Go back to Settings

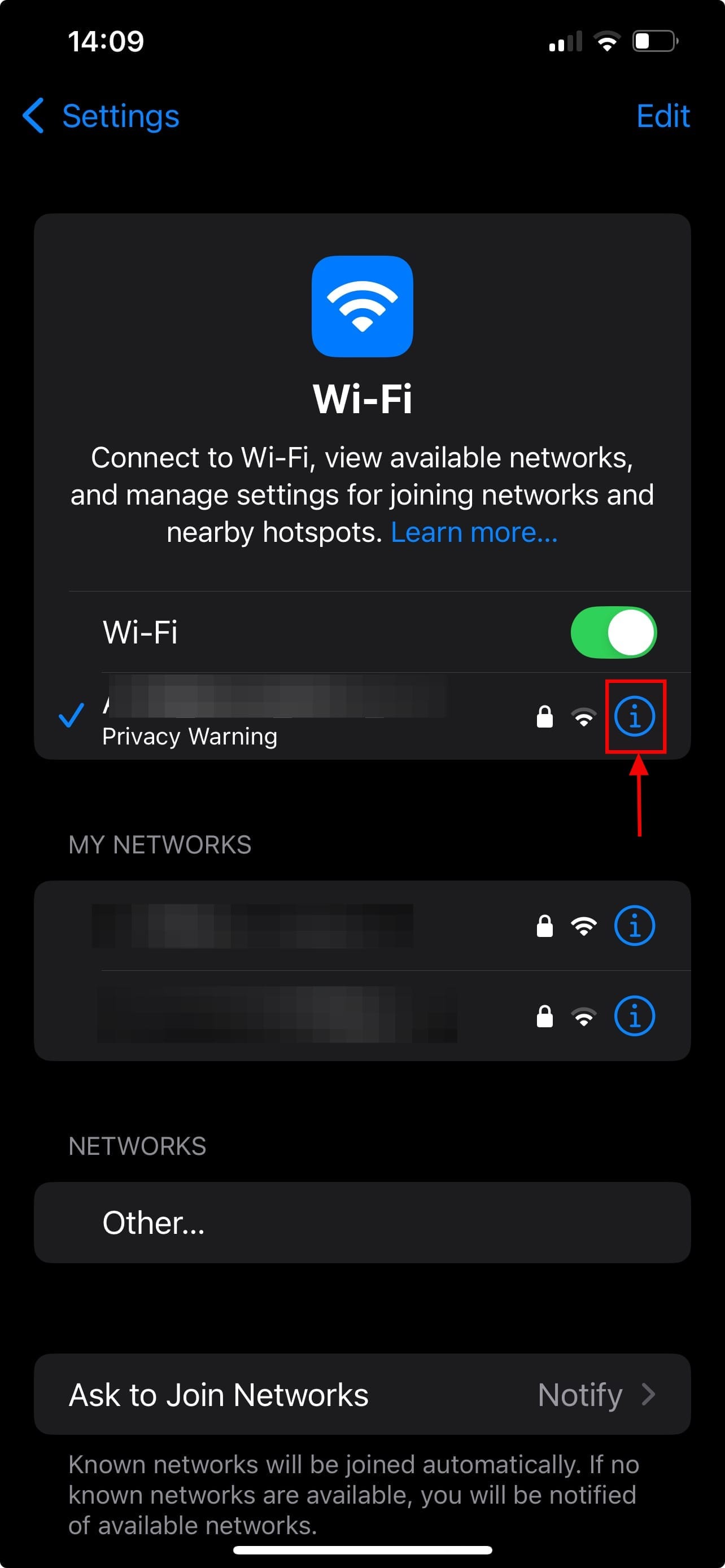coord(101,116)
